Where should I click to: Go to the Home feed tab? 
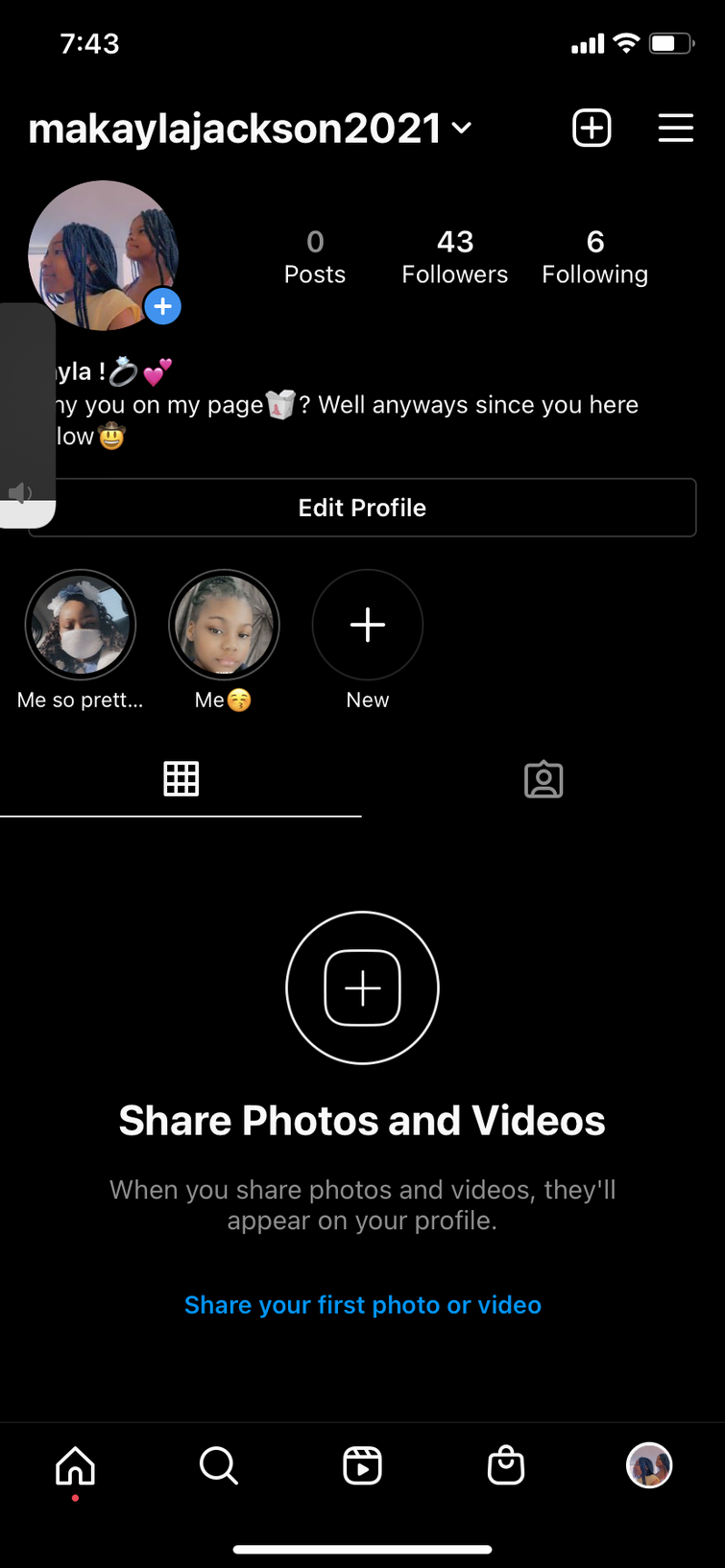(x=76, y=1465)
